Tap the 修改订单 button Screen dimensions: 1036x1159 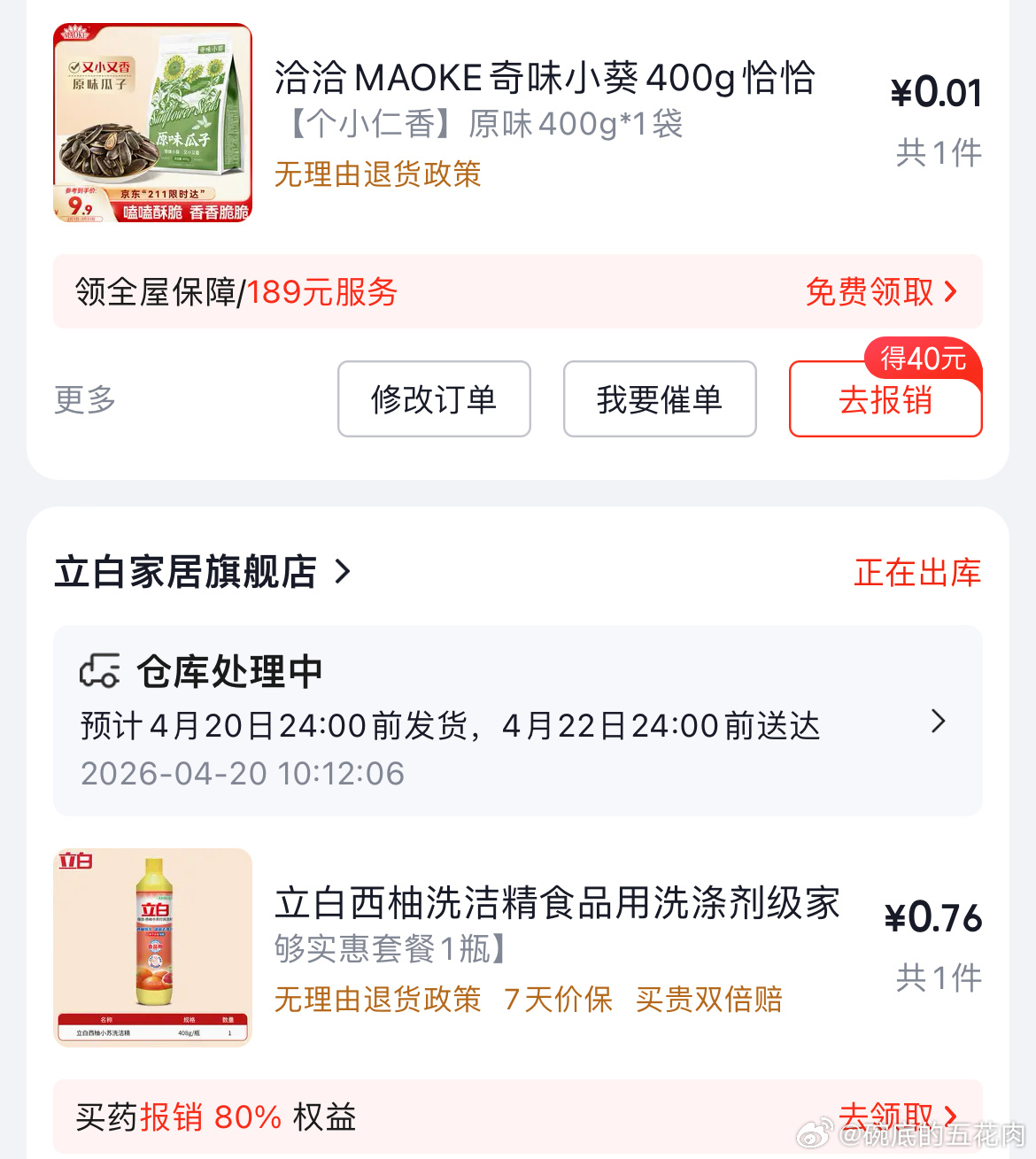click(x=434, y=399)
